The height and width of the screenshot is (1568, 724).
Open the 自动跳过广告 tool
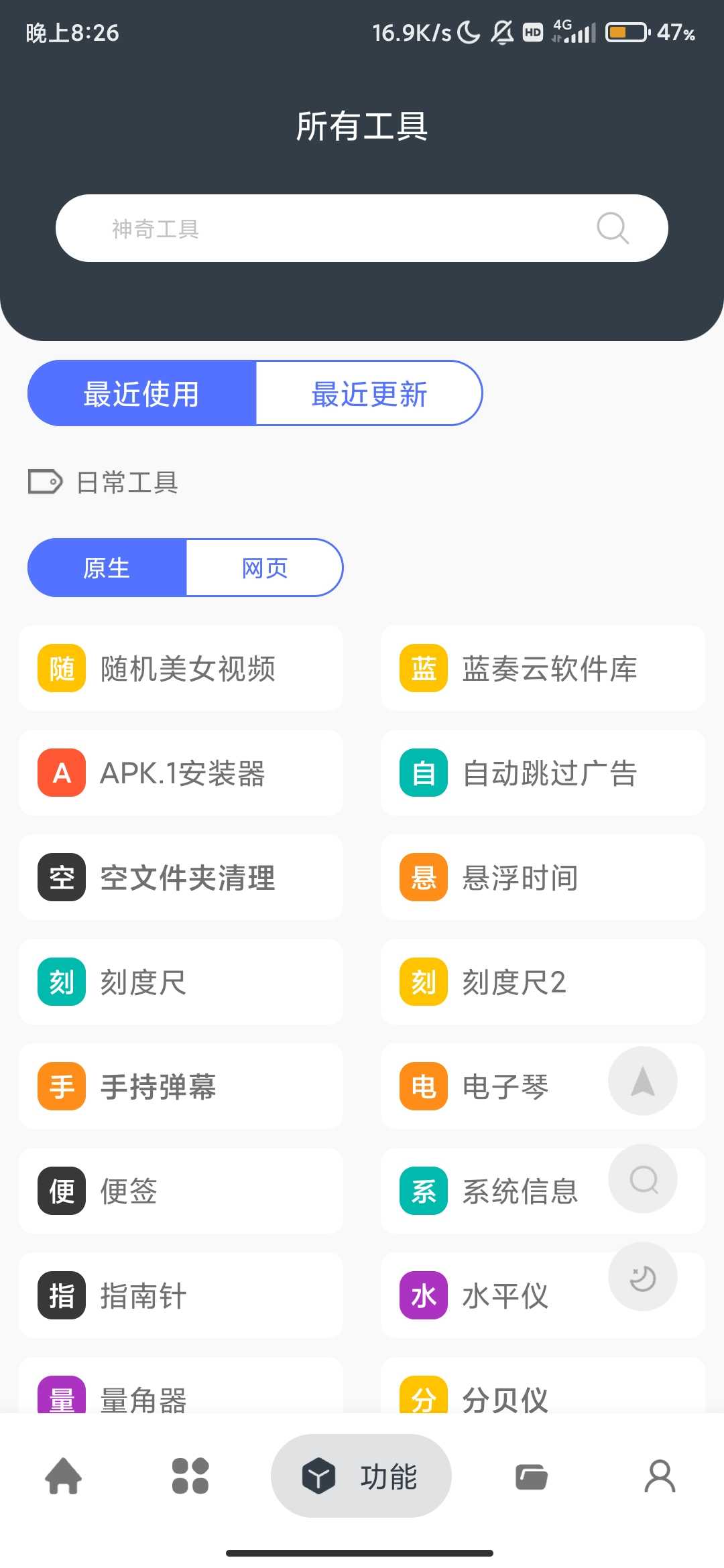pos(542,773)
